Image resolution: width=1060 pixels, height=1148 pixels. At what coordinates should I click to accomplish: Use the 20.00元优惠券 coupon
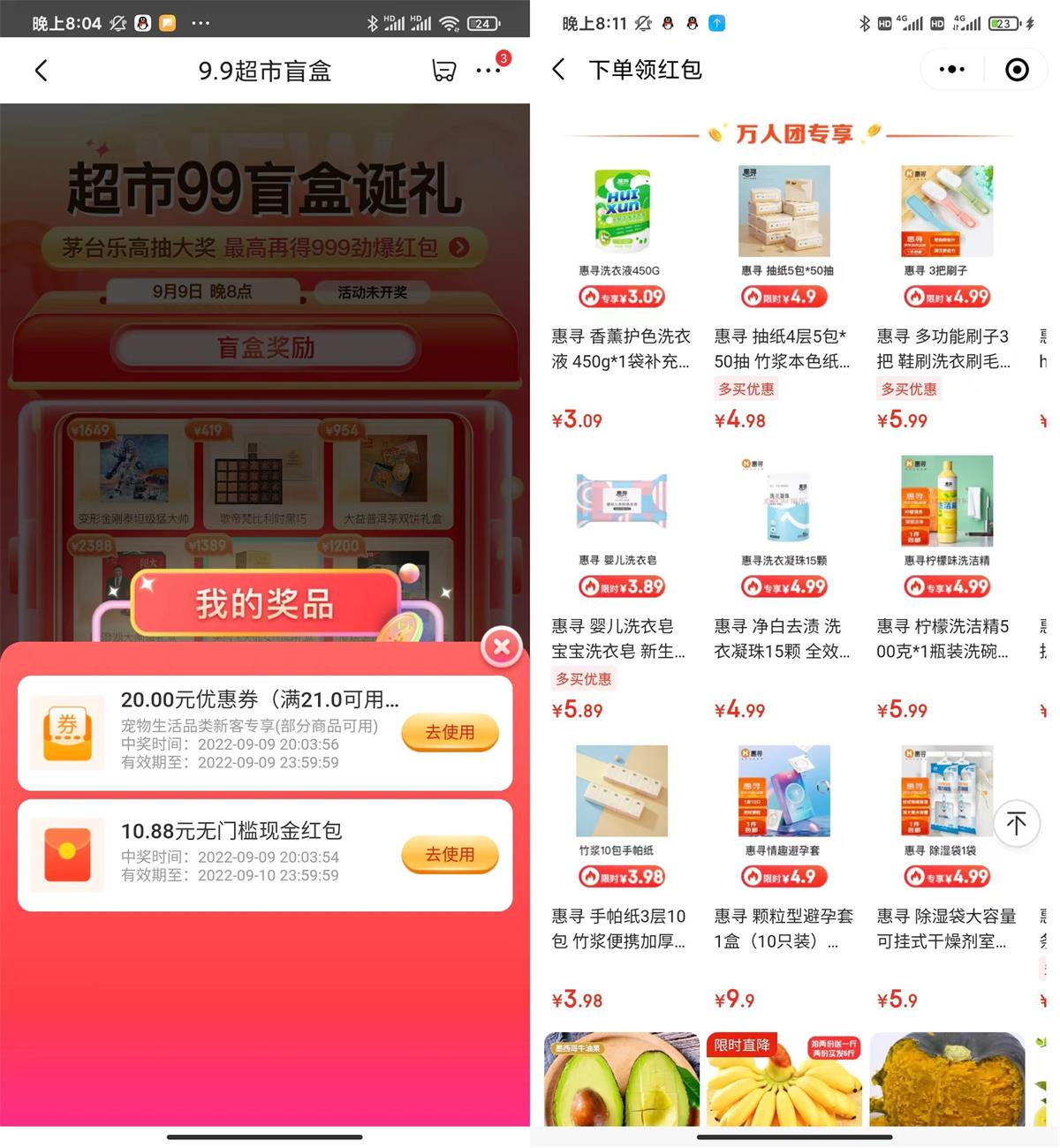450,732
